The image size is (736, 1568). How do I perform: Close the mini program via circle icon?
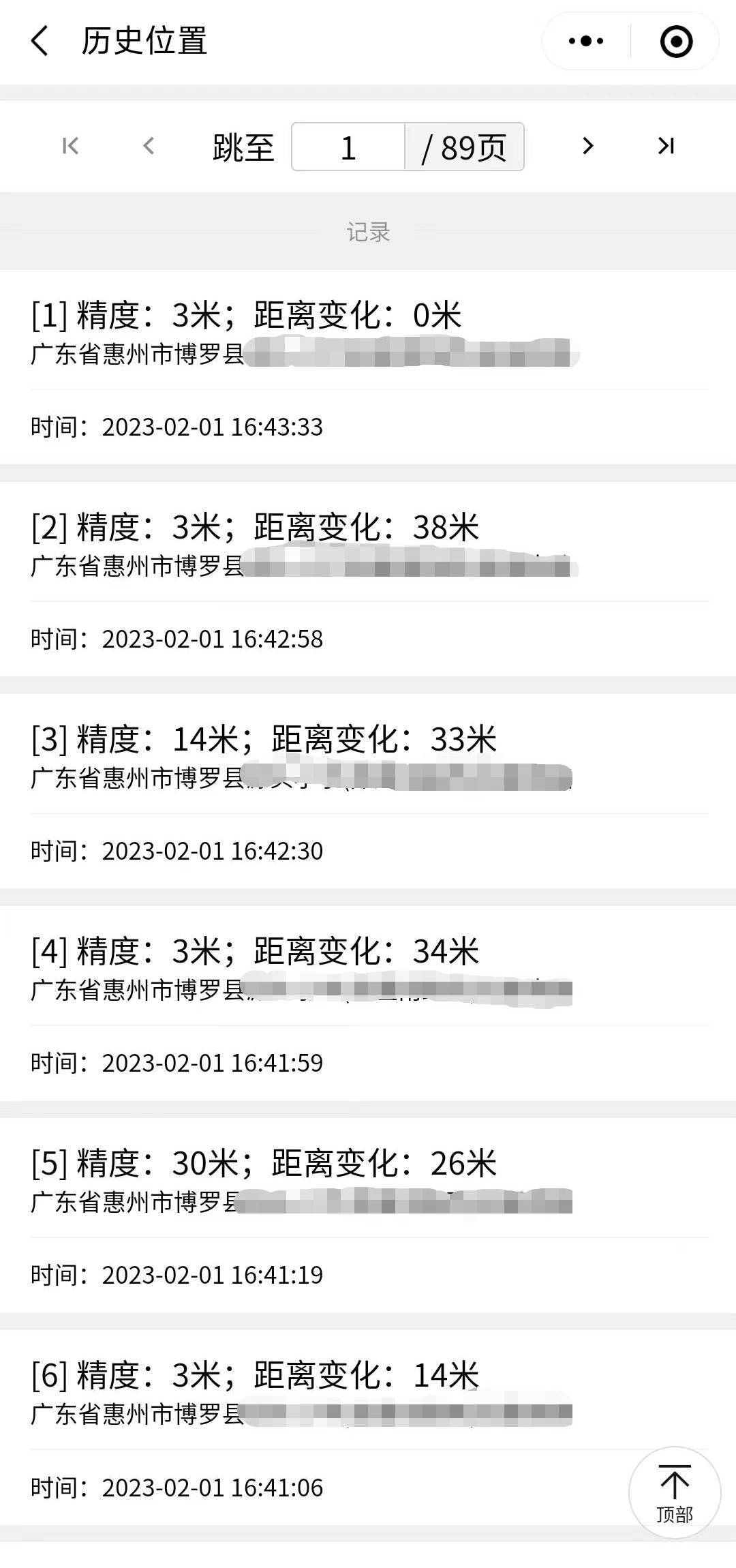(676, 41)
